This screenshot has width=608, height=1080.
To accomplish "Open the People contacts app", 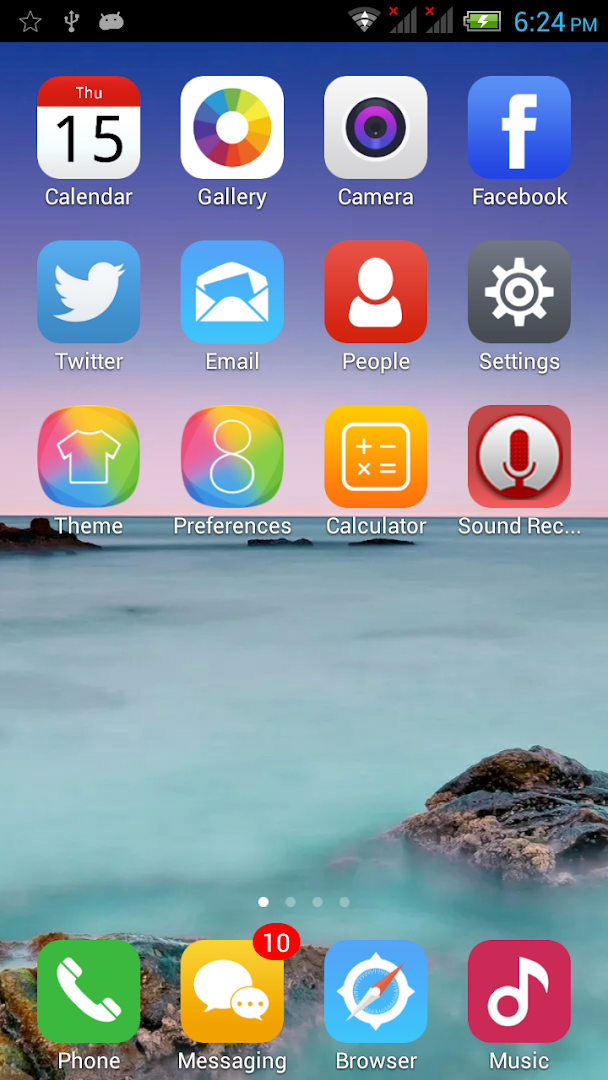I will tap(376, 292).
